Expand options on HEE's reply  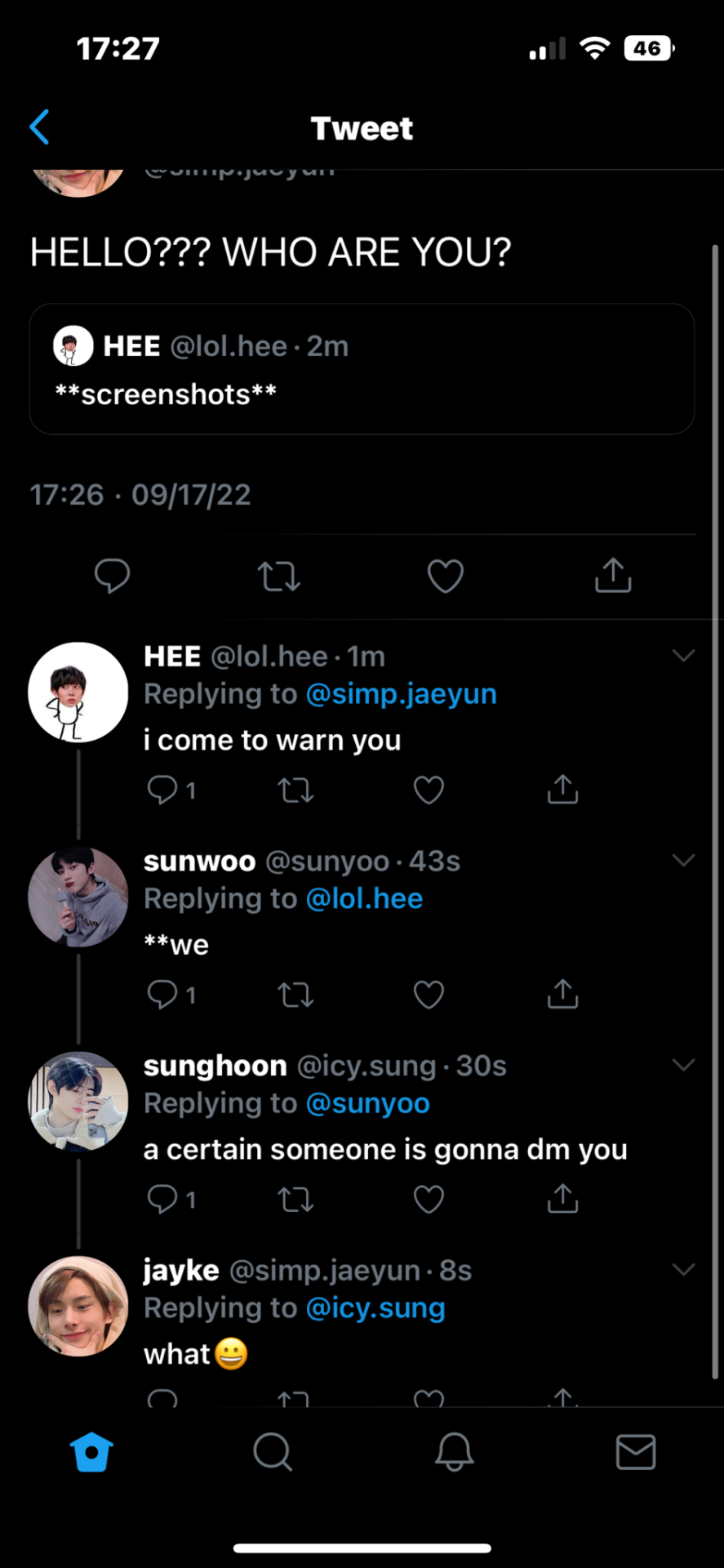(683, 656)
